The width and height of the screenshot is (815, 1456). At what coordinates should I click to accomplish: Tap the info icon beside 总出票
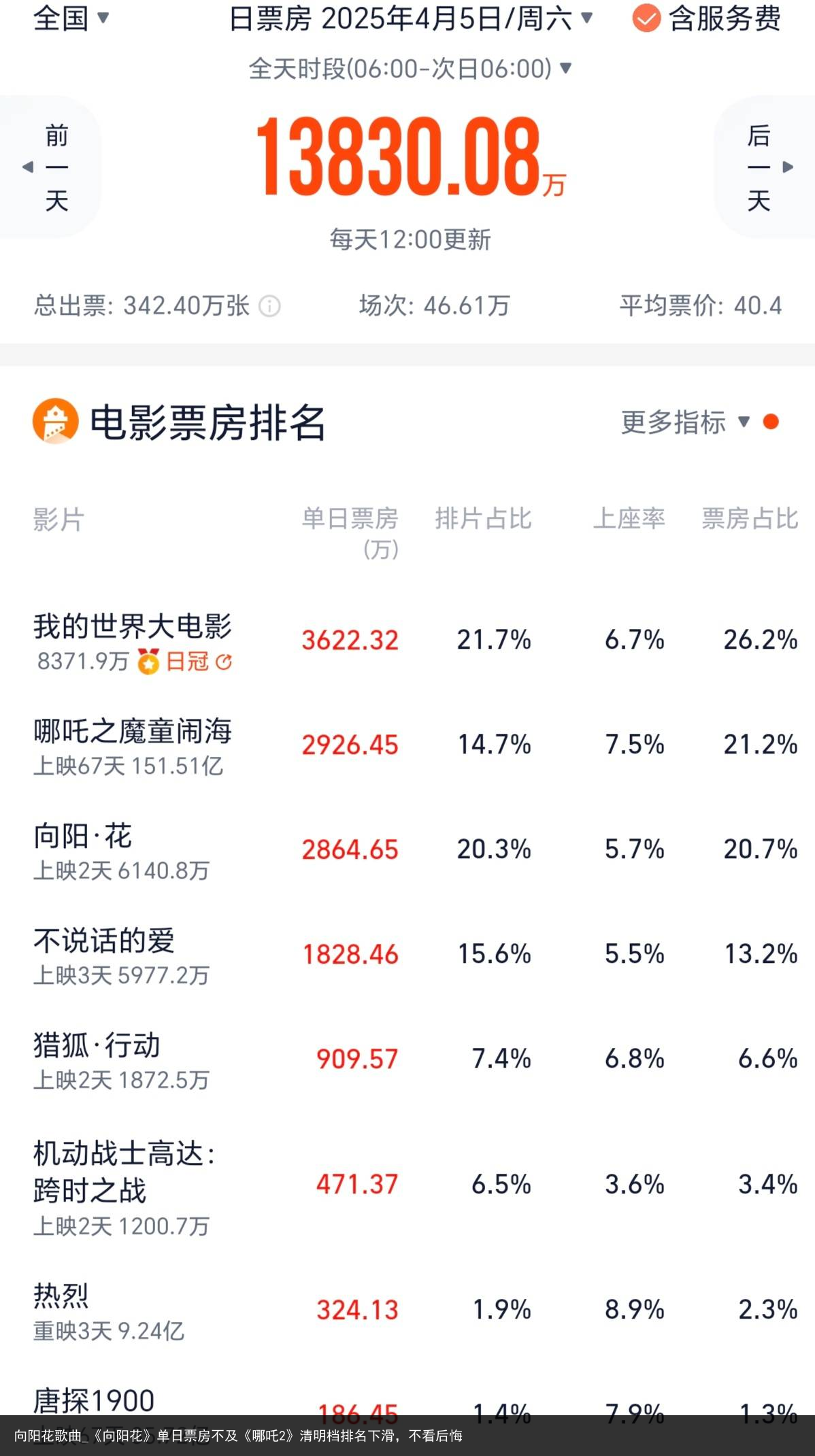tap(269, 307)
